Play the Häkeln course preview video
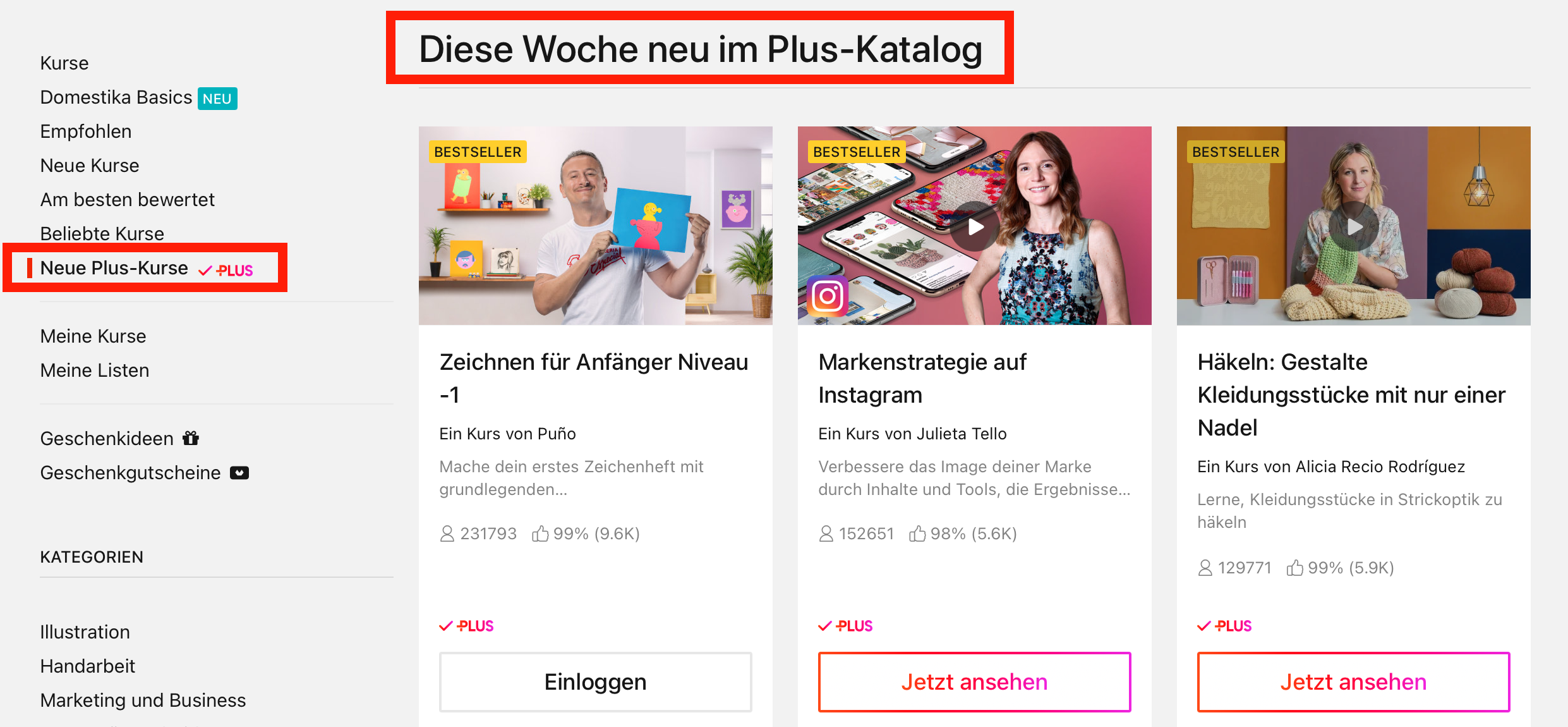Image resolution: width=1568 pixels, height=727 pixels. pyautogui.click(x=1353, y=226)
